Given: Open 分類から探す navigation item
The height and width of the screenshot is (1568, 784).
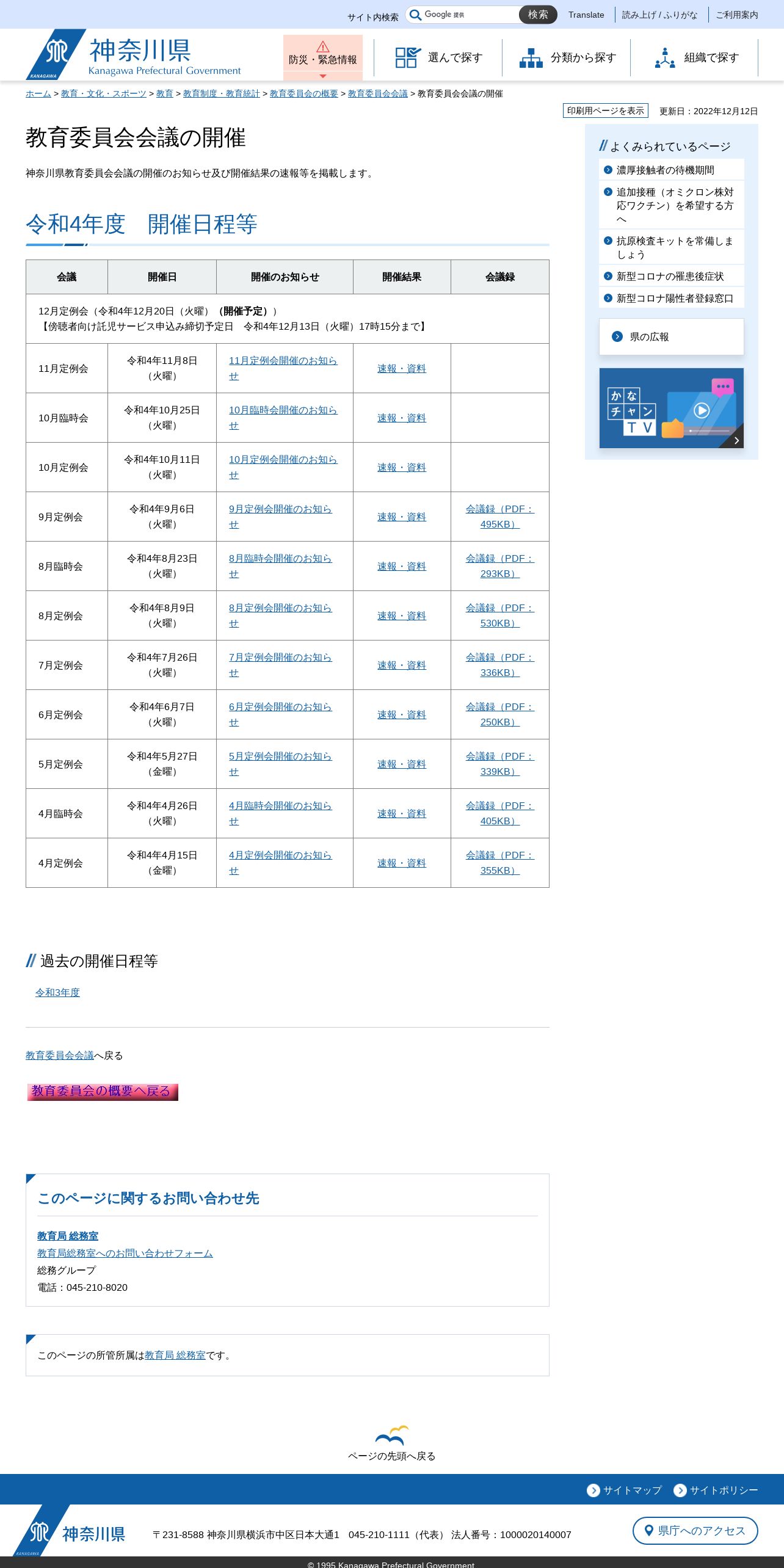Looking at the screenshot, I should [567, 57].
